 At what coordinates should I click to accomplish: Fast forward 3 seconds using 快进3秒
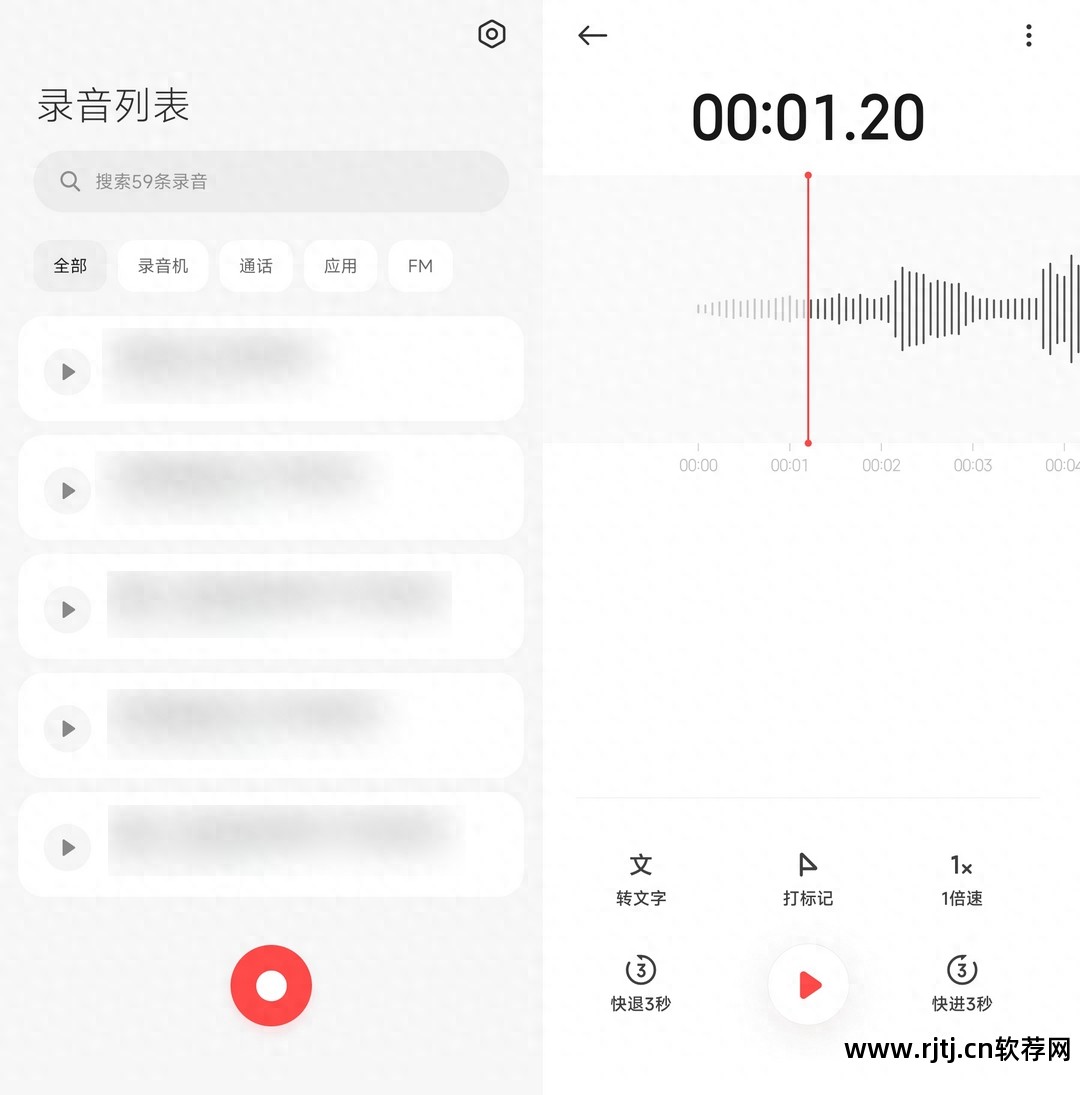[961, 983]
